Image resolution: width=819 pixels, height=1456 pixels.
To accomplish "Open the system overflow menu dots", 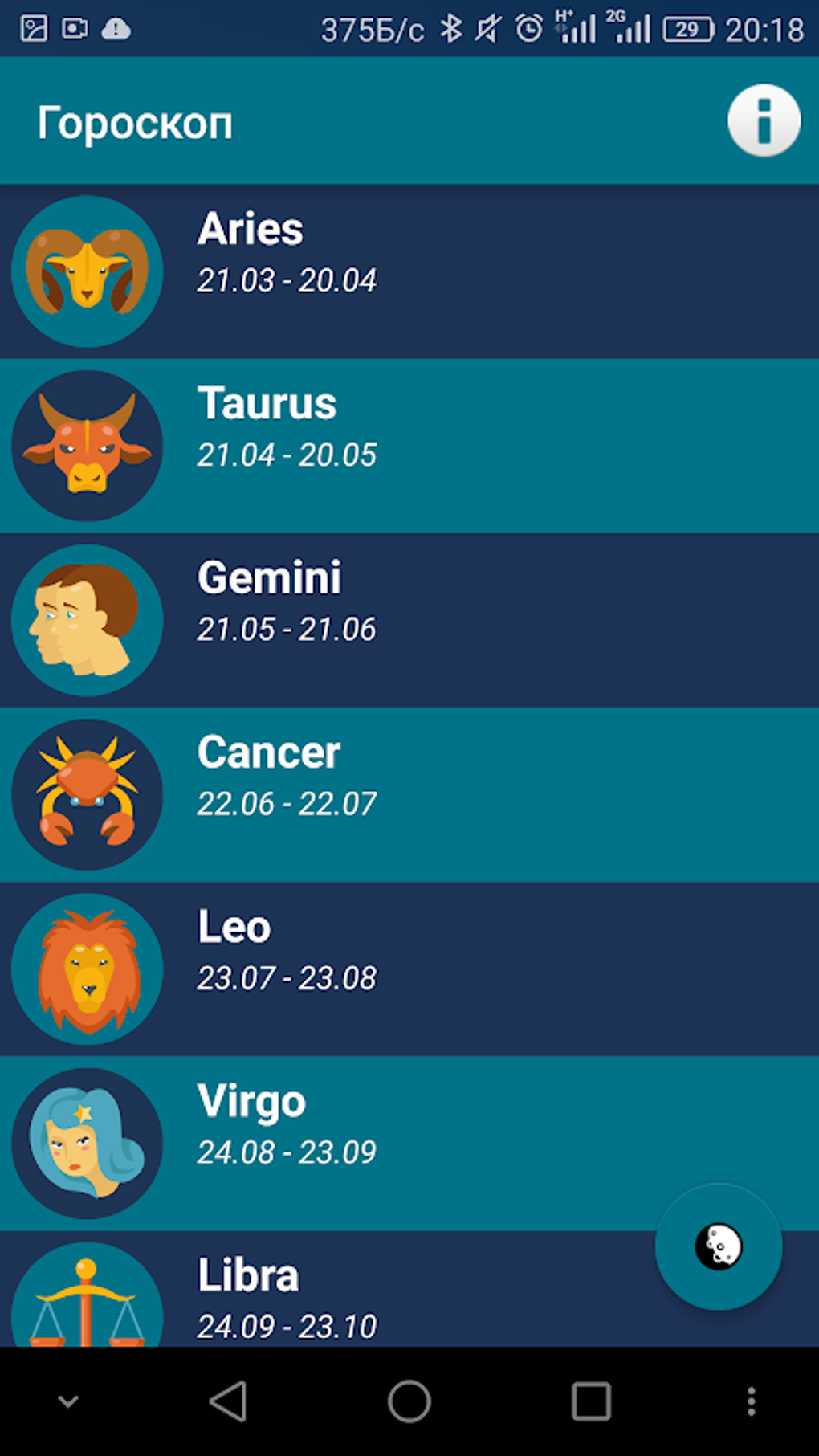I will click(x=751, y=1401).
